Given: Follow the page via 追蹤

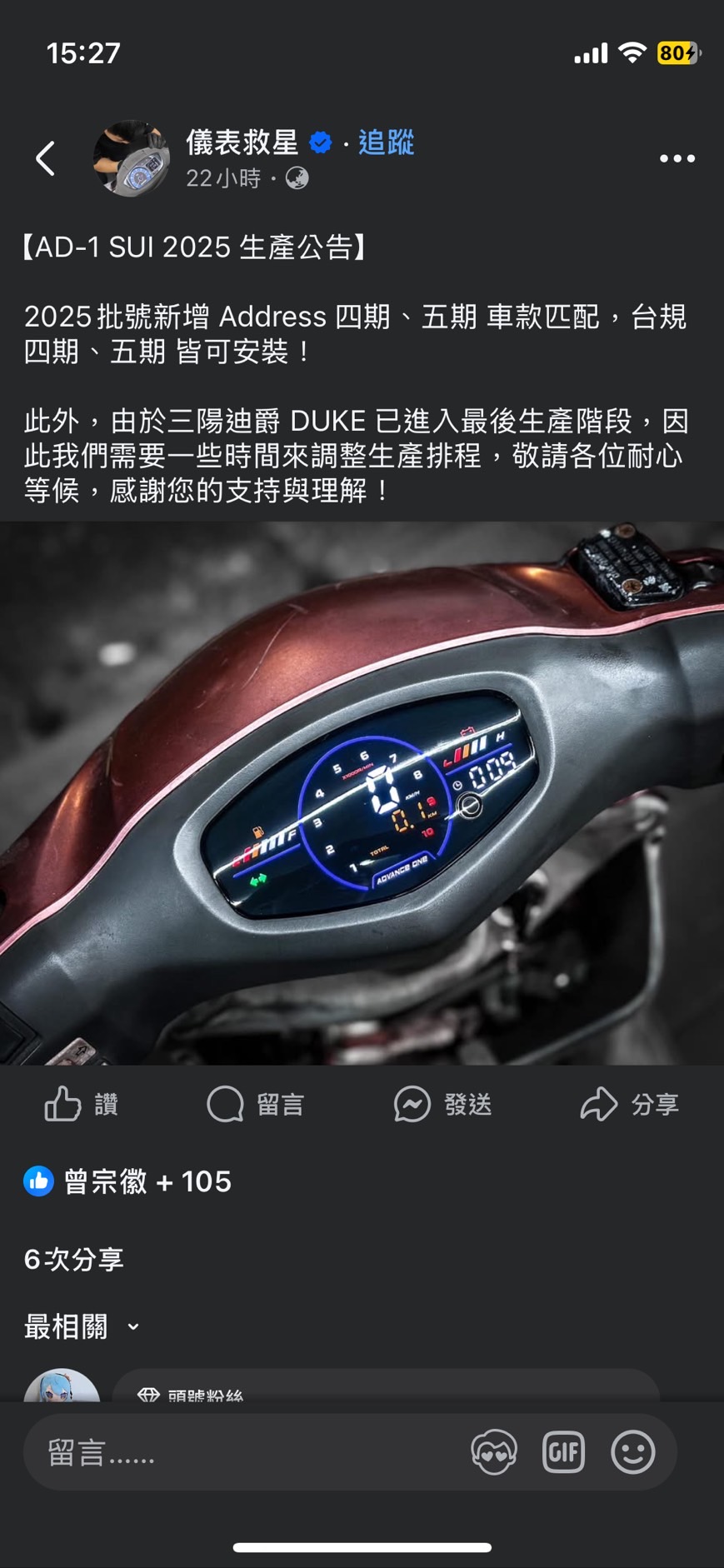Looking at the screenshot, I should (386, 142).
